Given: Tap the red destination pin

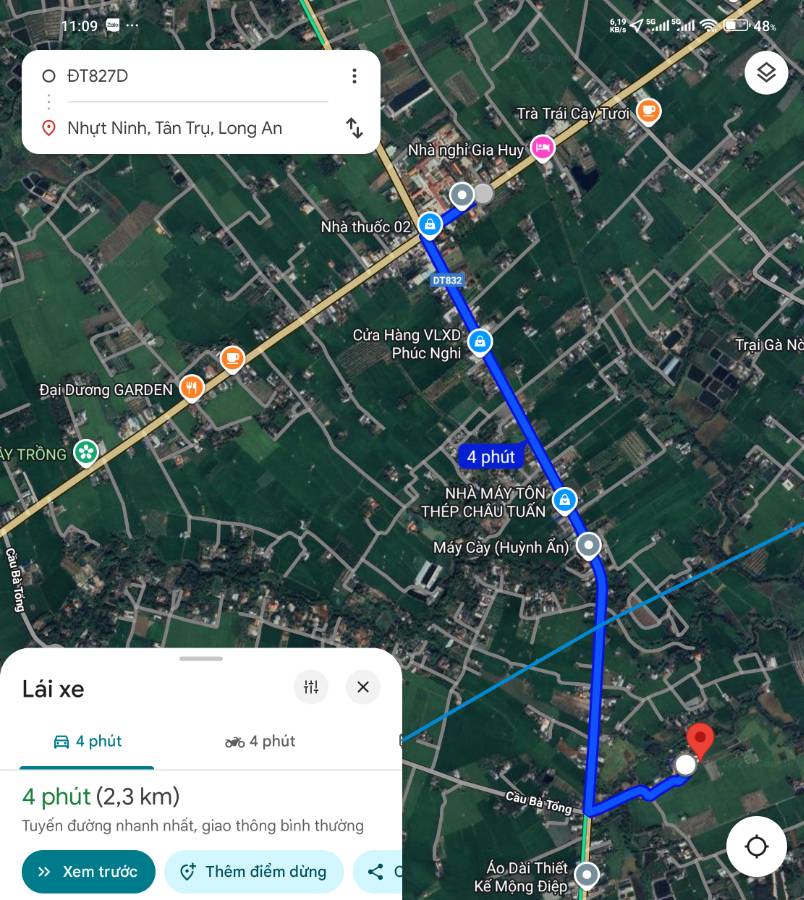Looking at the screenshot, I should pos(700,740).
